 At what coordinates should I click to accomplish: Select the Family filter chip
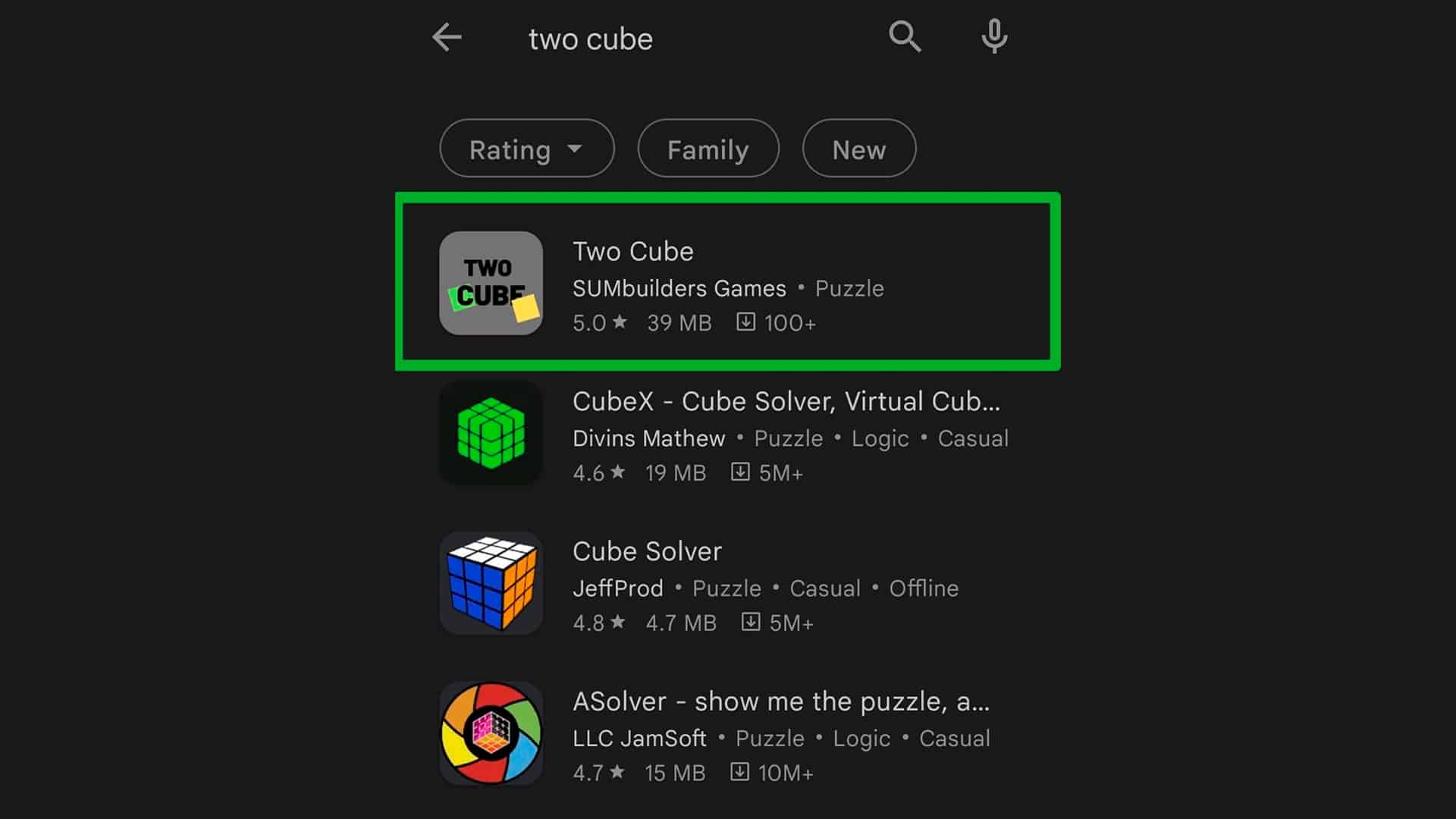coord(708,149)
